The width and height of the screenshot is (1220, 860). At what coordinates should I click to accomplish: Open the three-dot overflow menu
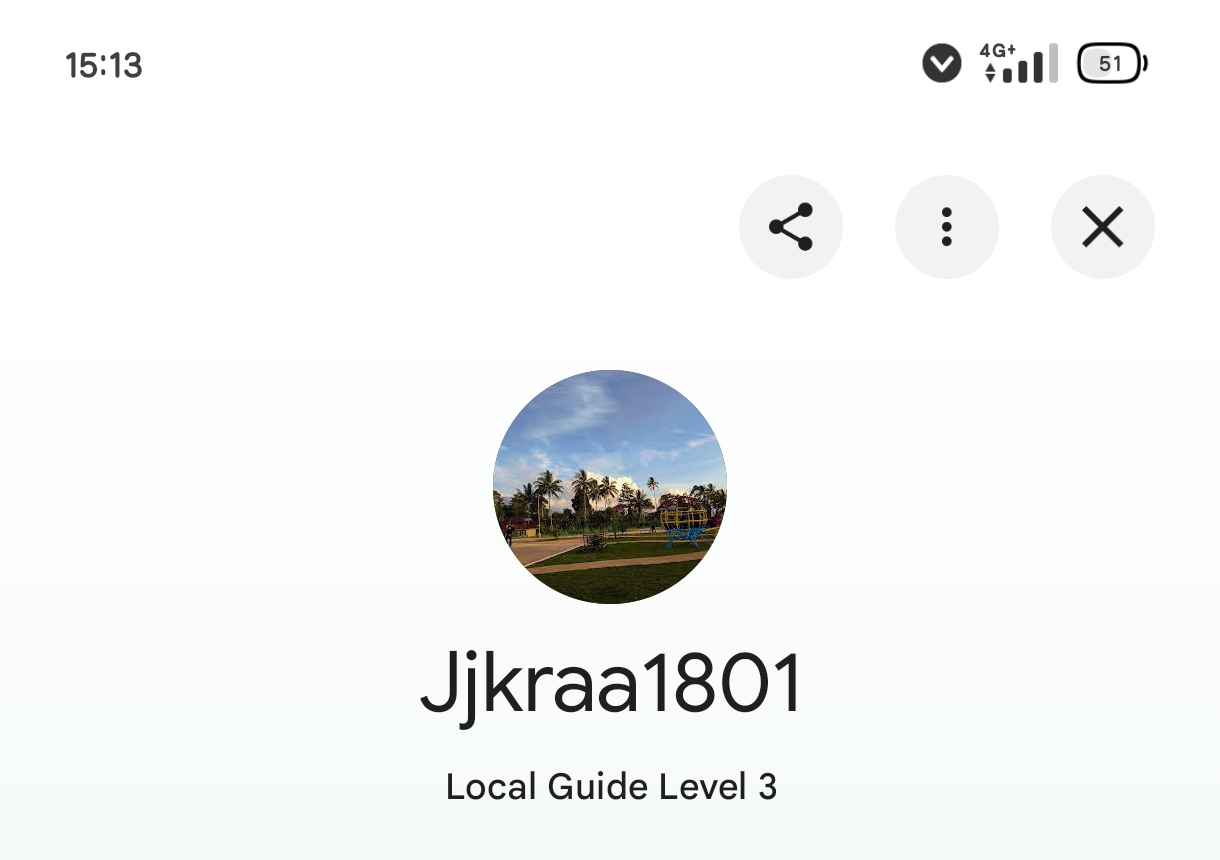pos(947,227)
